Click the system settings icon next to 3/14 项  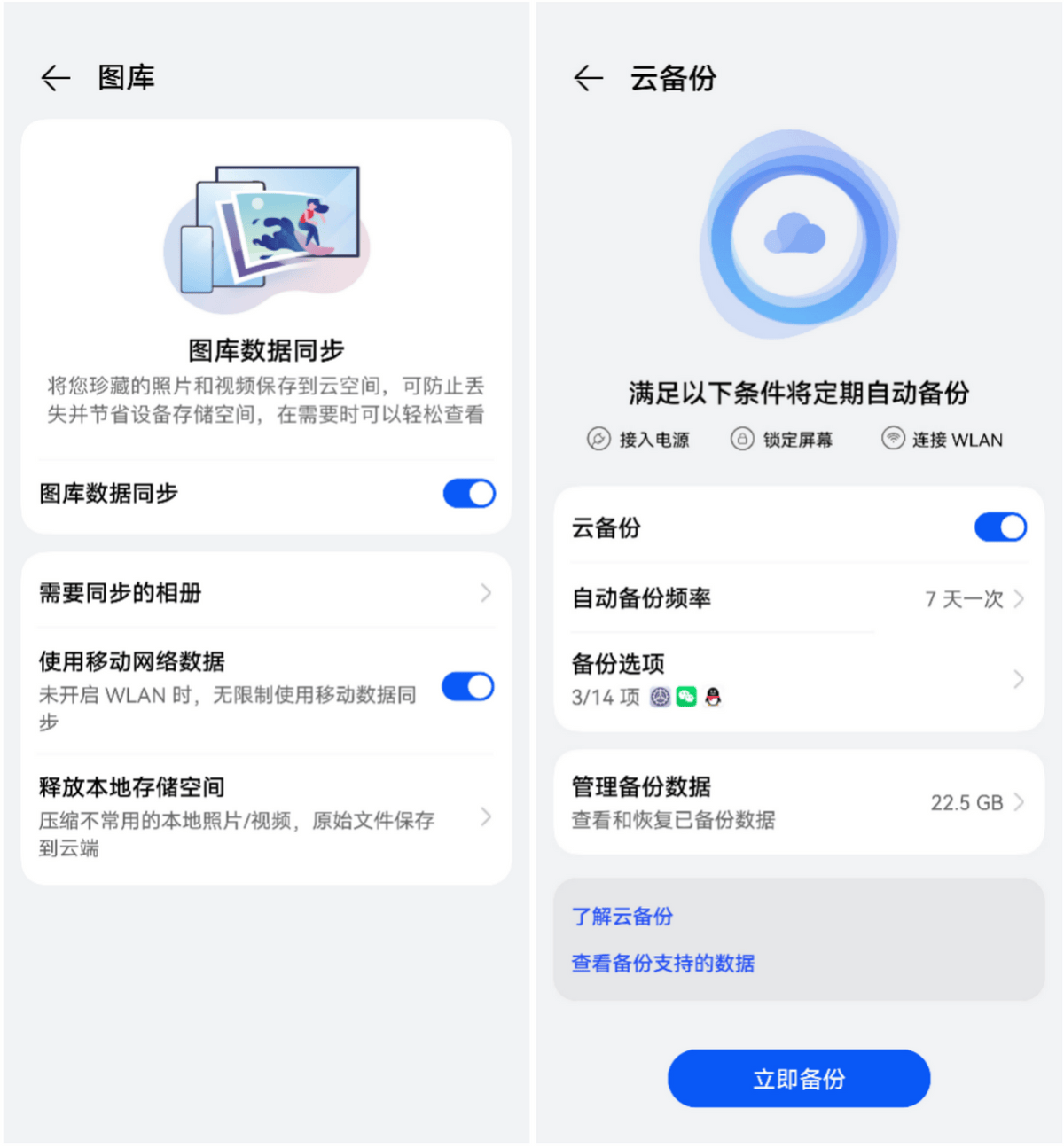(x=659, y=697)
